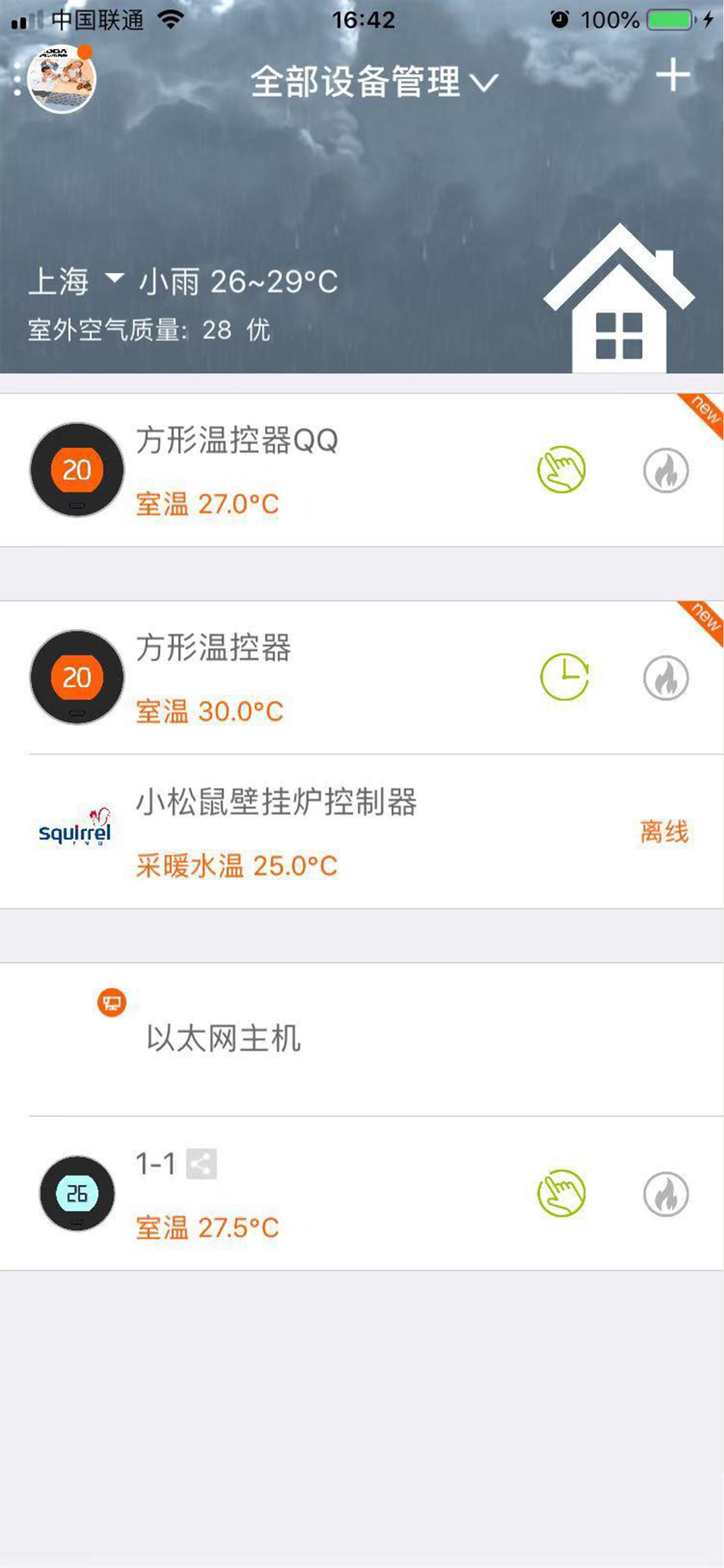Expand the 全部设备管理 dropdown
The image size is (724, 1568).
[x=375, y=82]
